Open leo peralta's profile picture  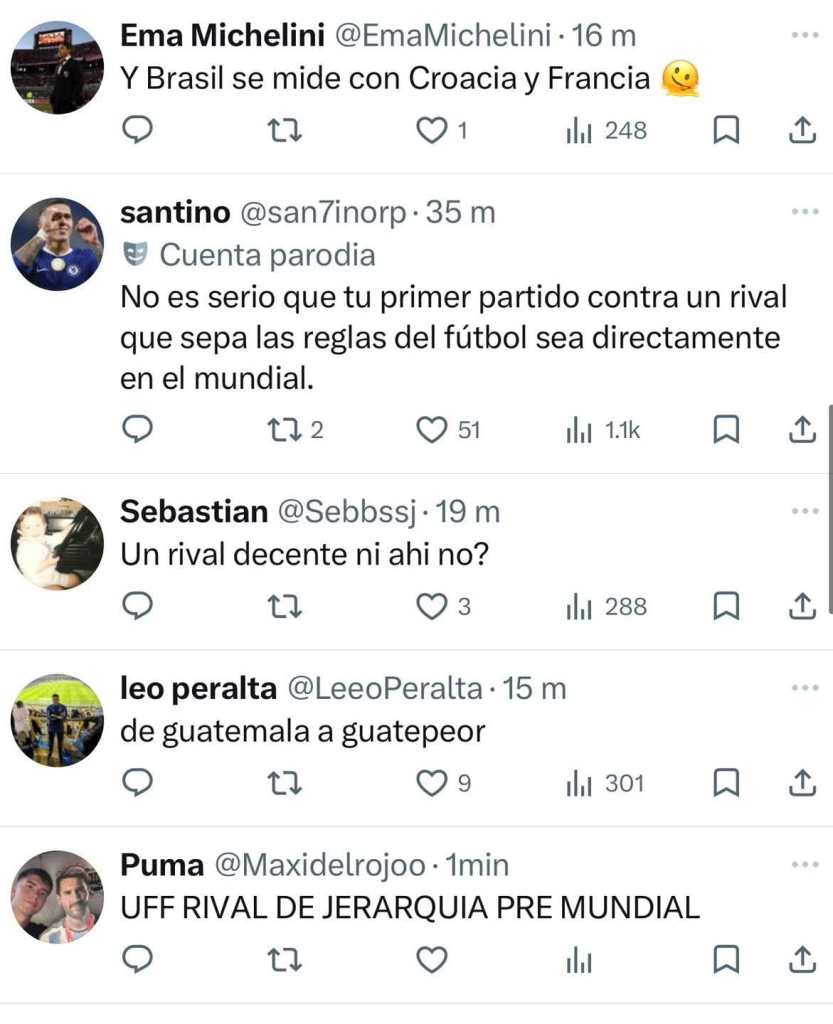coord(57,720)
